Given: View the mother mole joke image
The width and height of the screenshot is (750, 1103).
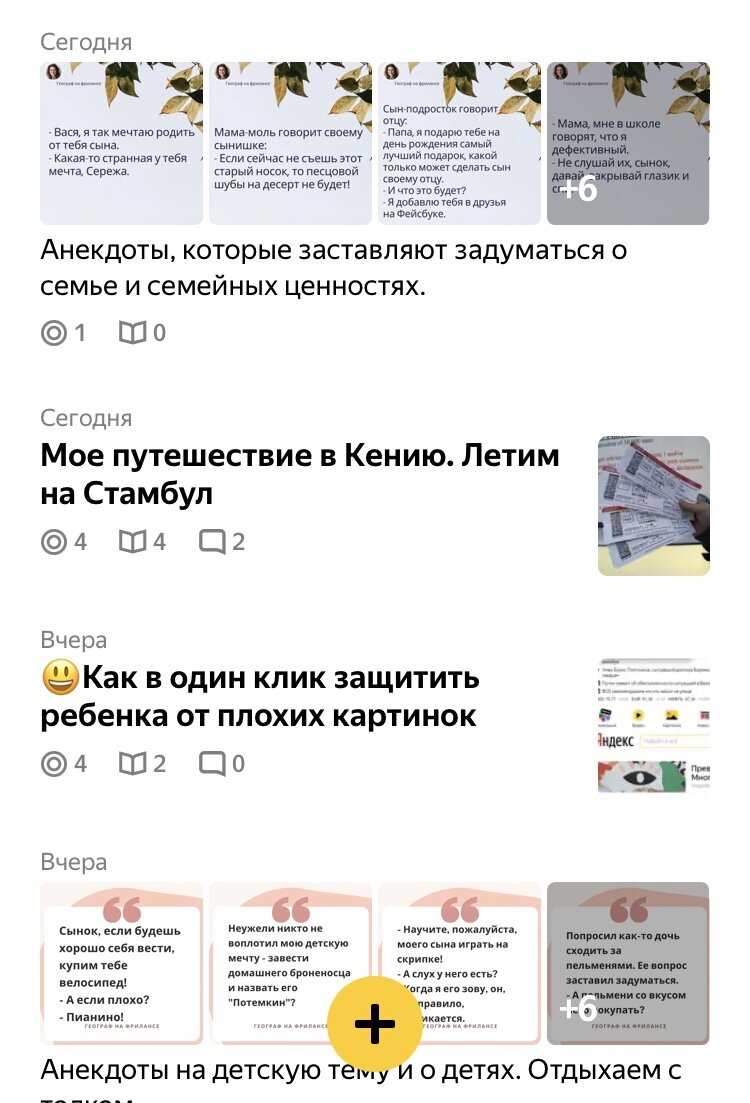Looking at the screenshot, I should click(x=290, y=143).
